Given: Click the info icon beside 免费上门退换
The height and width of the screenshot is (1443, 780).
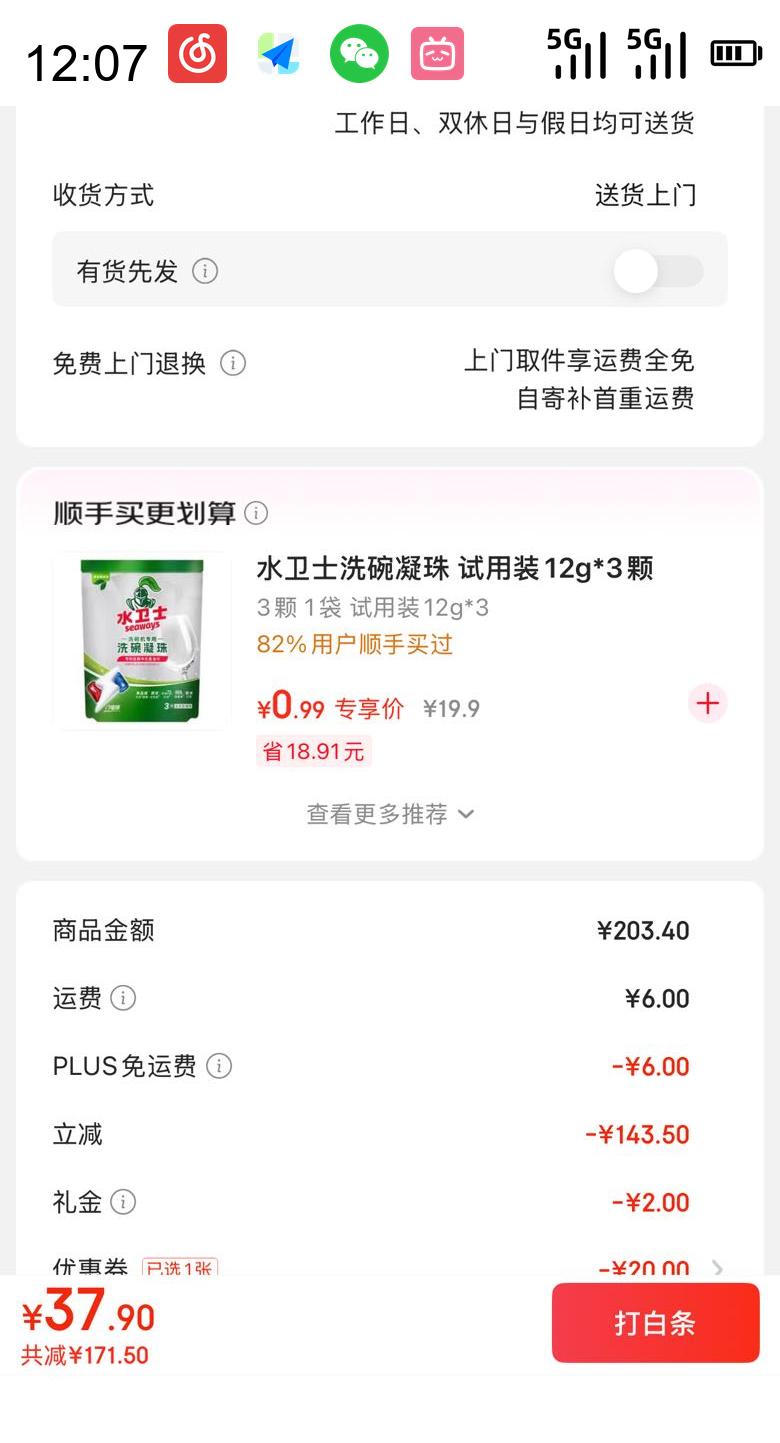Looking at the screenshot, I should click(x=234, y=363).
